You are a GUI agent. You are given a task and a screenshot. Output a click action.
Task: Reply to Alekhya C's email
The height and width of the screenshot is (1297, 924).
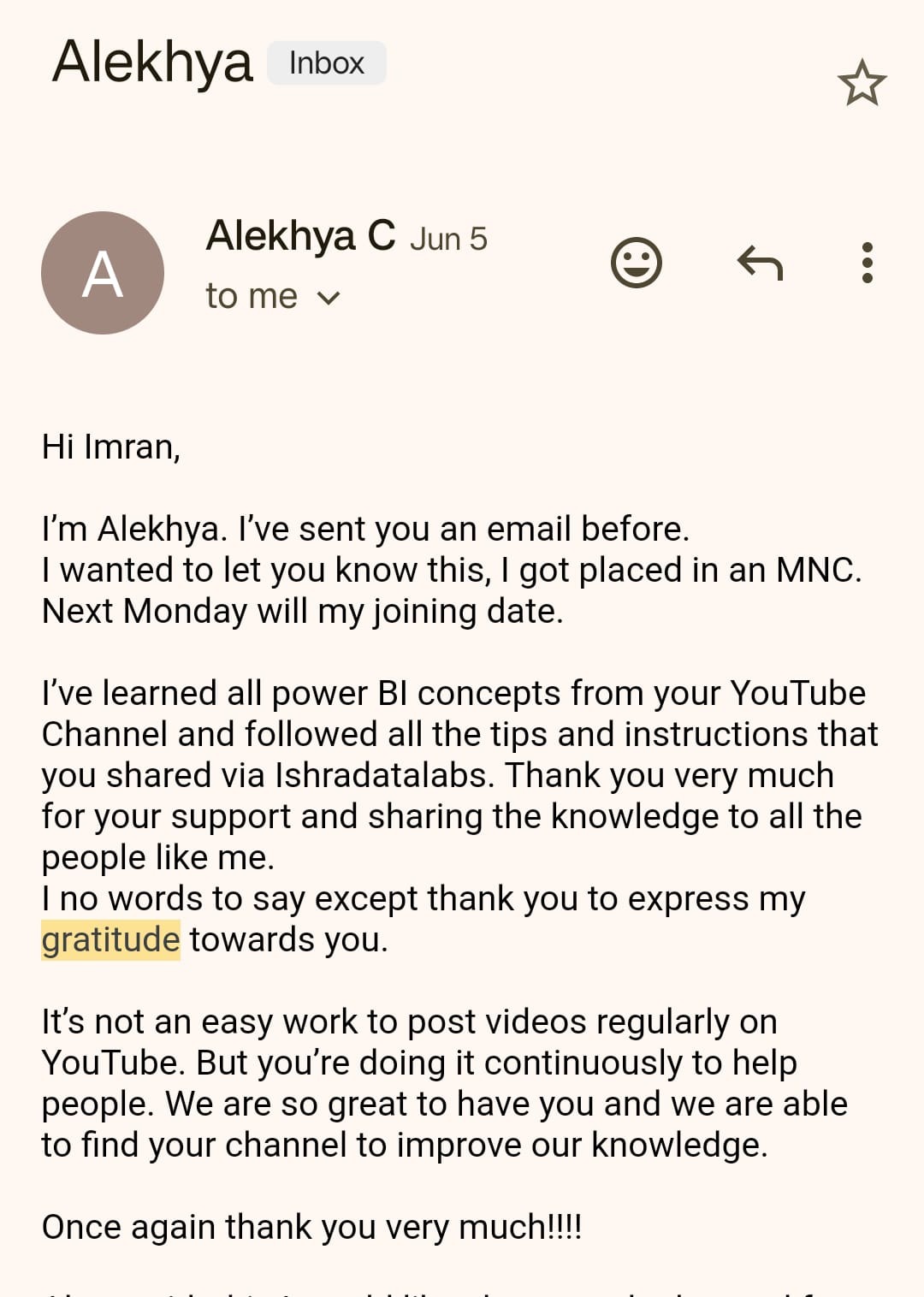(760, 263)
